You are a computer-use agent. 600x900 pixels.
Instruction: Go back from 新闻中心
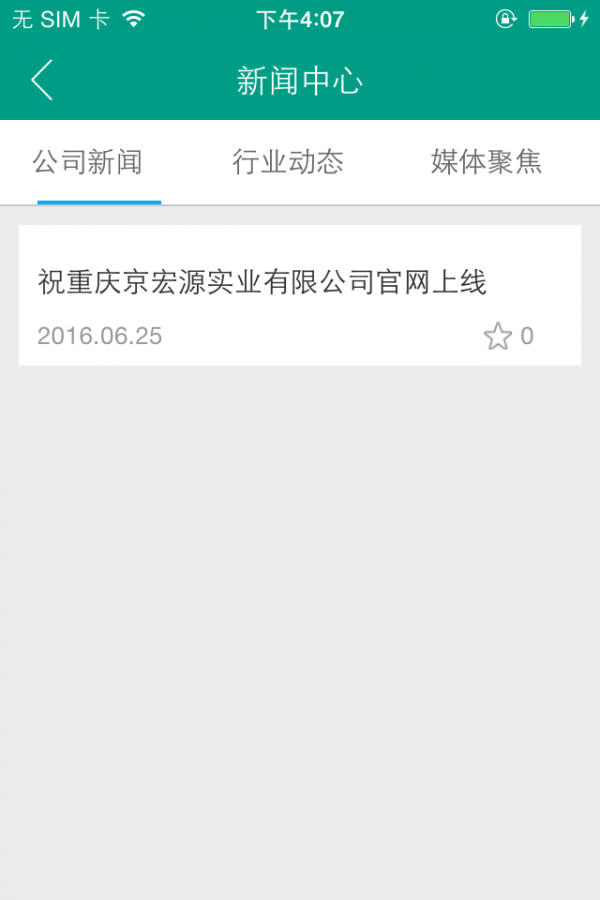click(42, 80)
